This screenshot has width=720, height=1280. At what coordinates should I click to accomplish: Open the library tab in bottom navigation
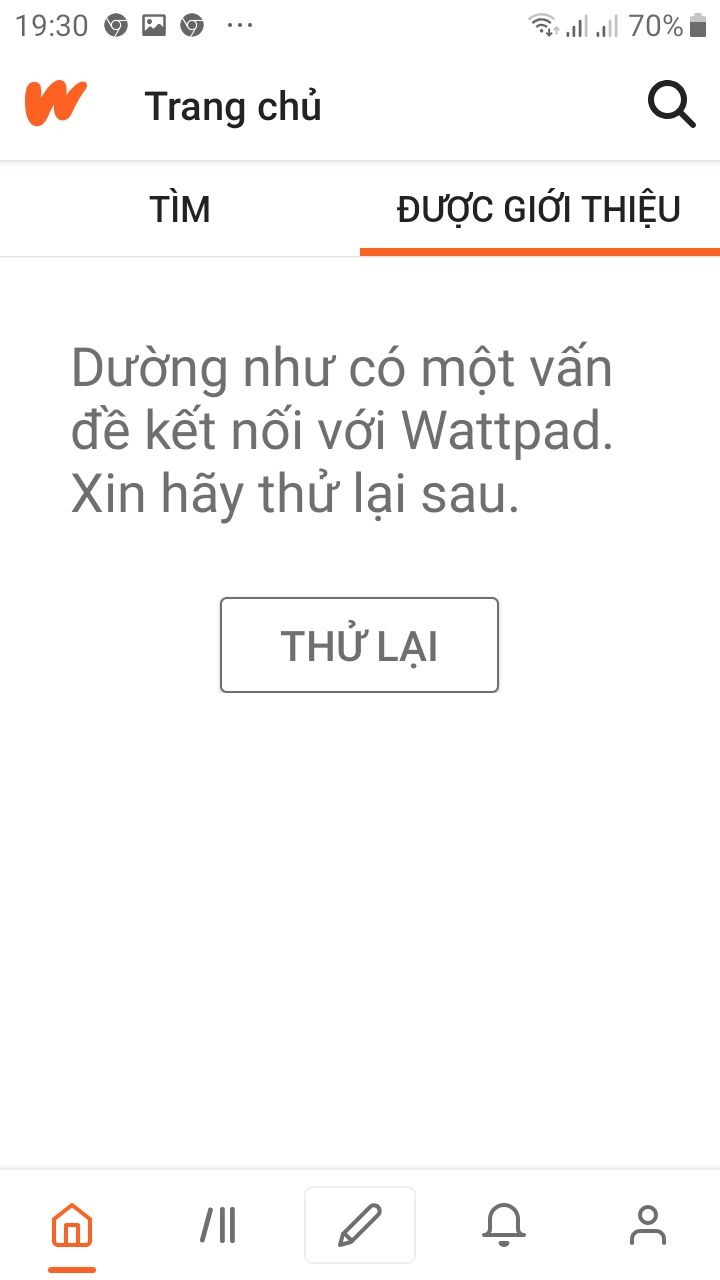click(x=217, y=1225)
